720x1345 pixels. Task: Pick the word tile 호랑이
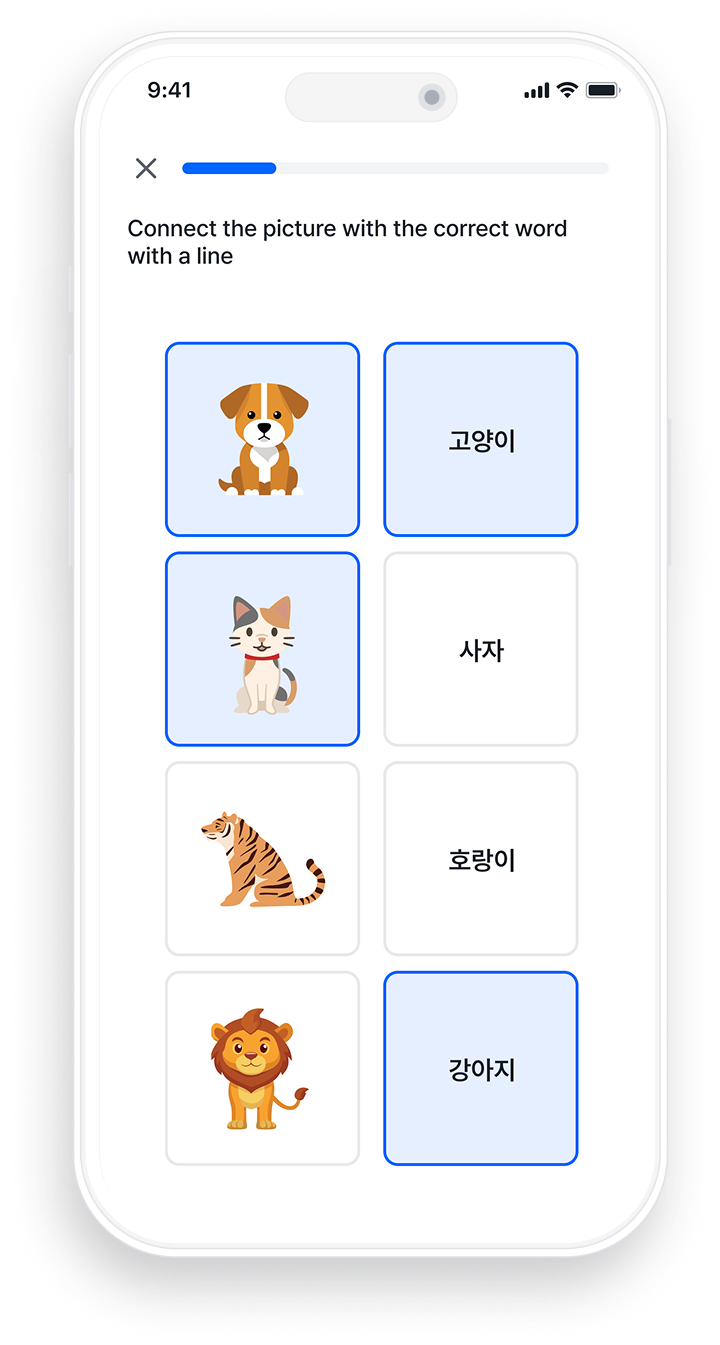tap(481, 859)
